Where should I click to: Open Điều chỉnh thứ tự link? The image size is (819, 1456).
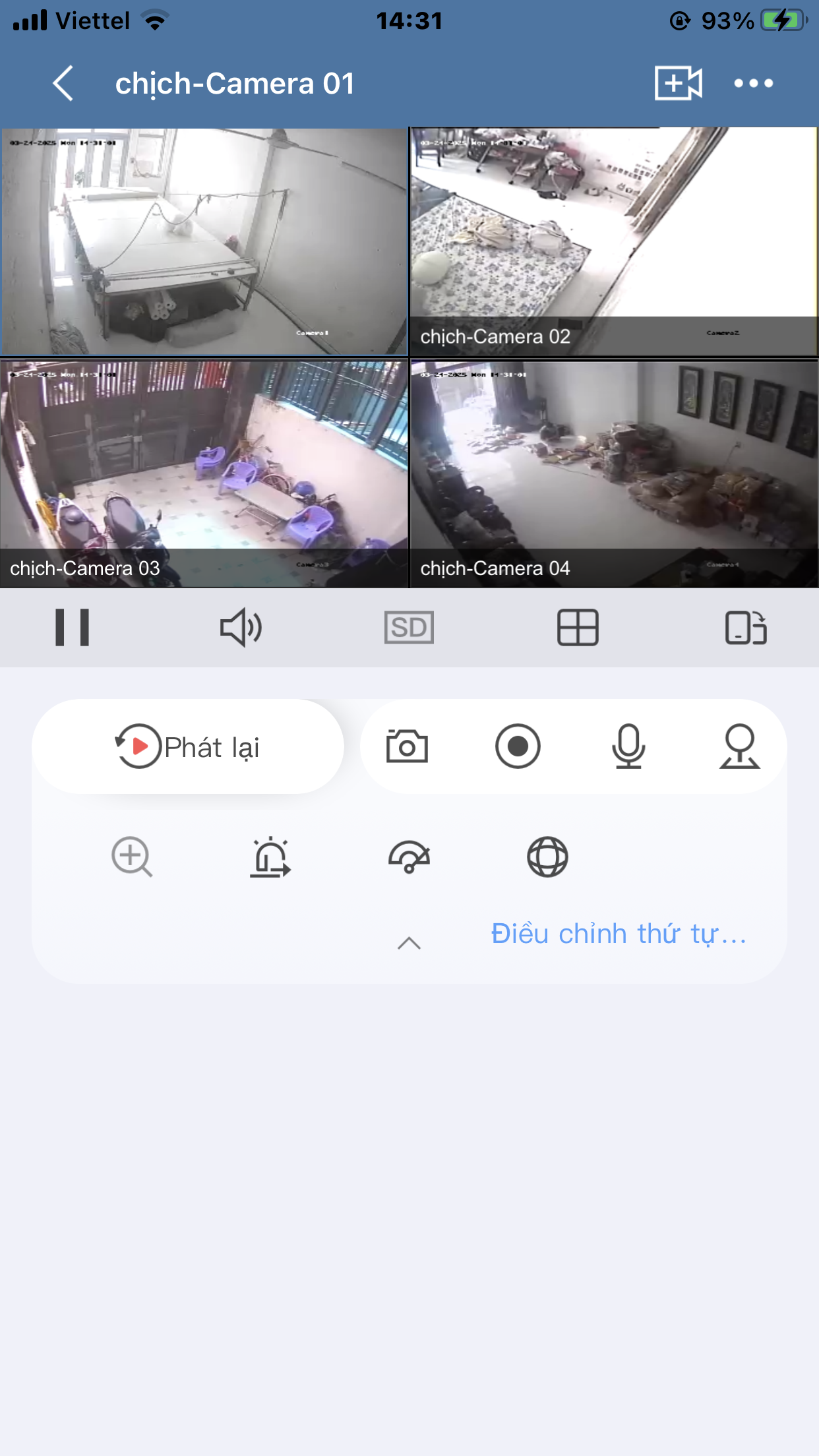(x=619, y=934)
